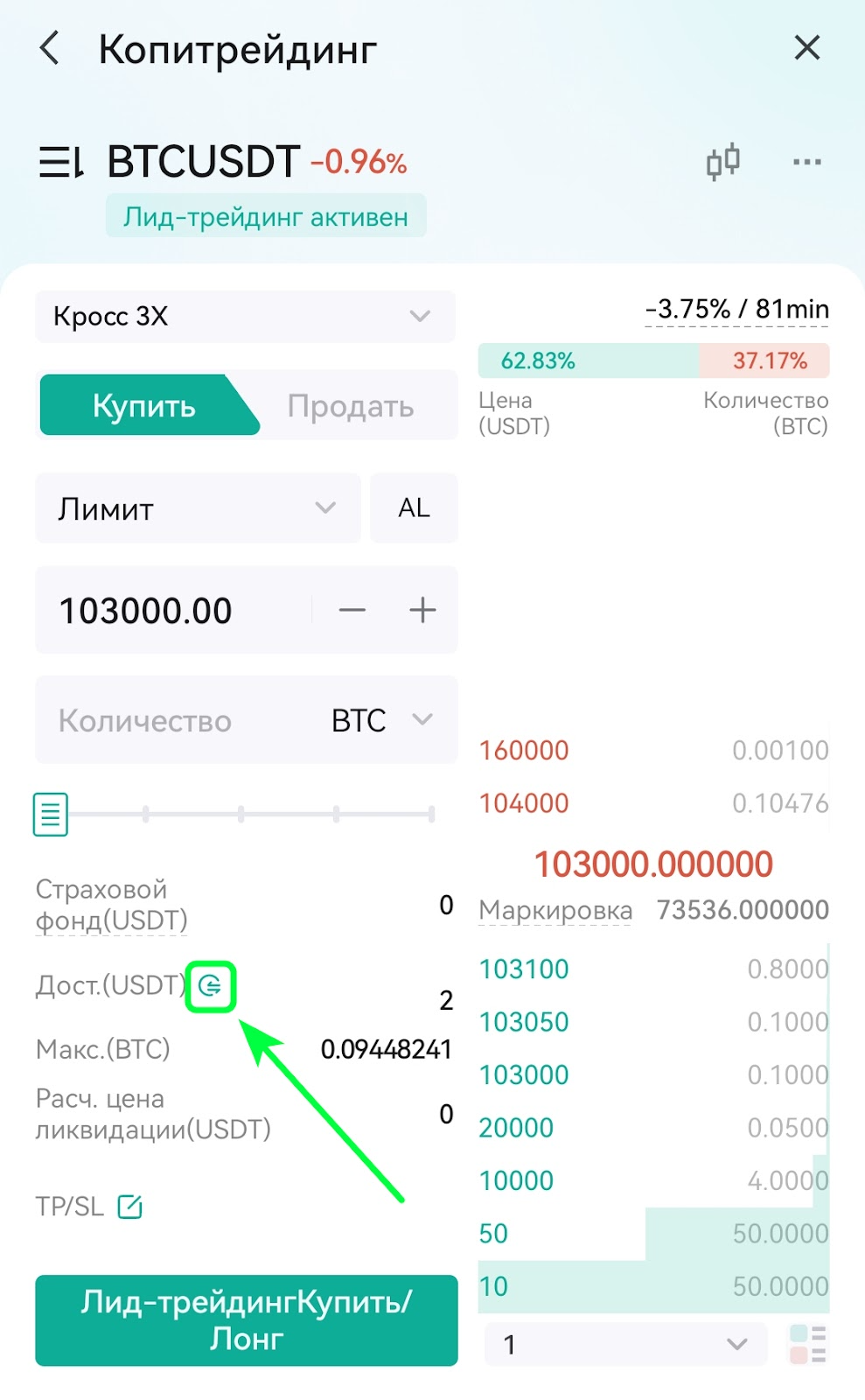Increase price with the plus button
Image resolution: width=865 pixels, height=1400 pixels.
422,610
